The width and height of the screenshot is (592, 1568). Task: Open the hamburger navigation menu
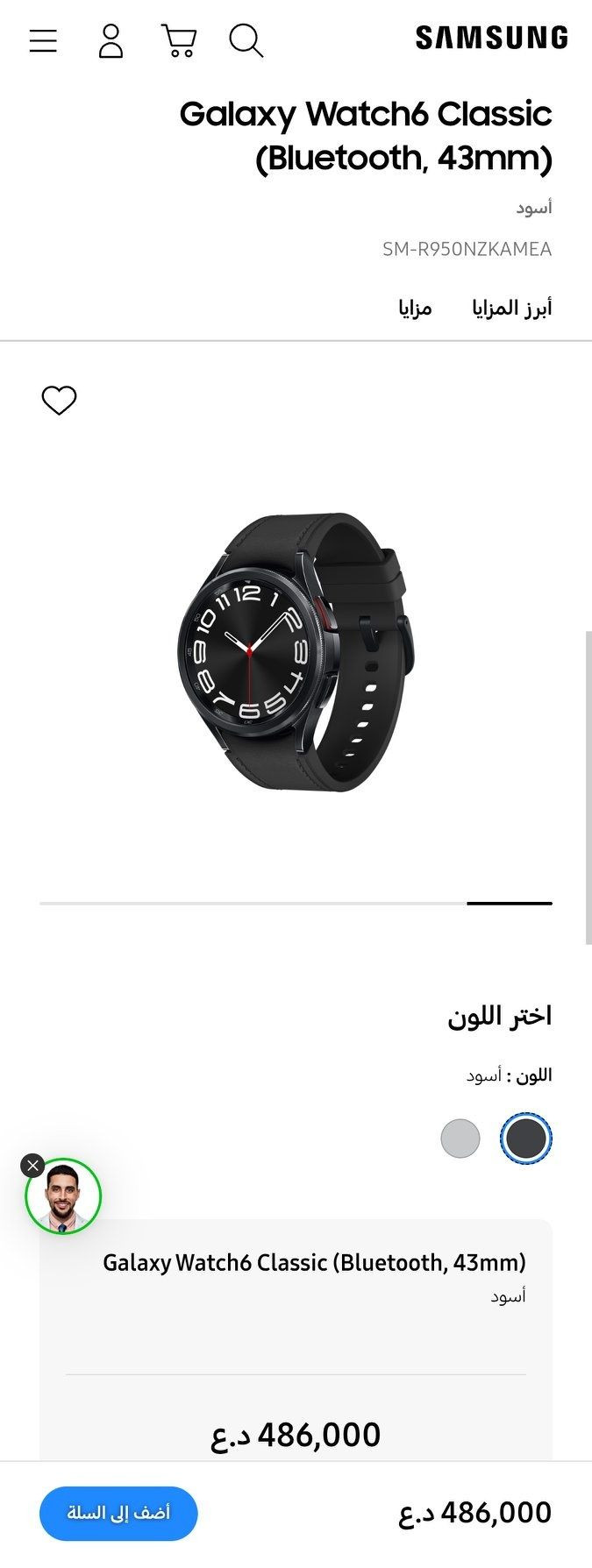point(43,40)
